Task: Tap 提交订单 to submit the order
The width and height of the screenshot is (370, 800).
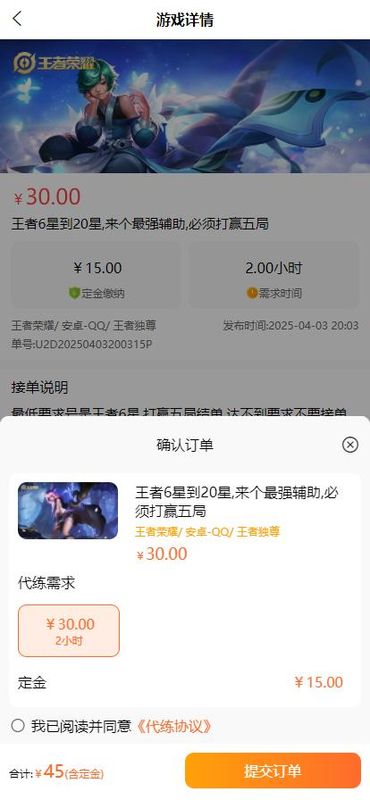Action: pos(273,770)
